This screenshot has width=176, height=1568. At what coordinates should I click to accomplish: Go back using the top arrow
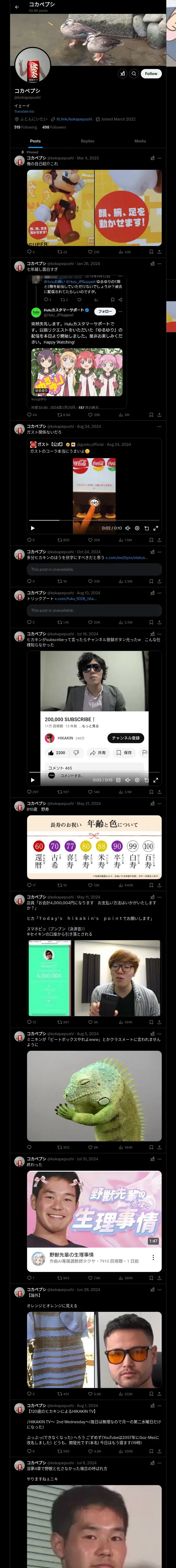pyautogui.click(x=17, y=7)
